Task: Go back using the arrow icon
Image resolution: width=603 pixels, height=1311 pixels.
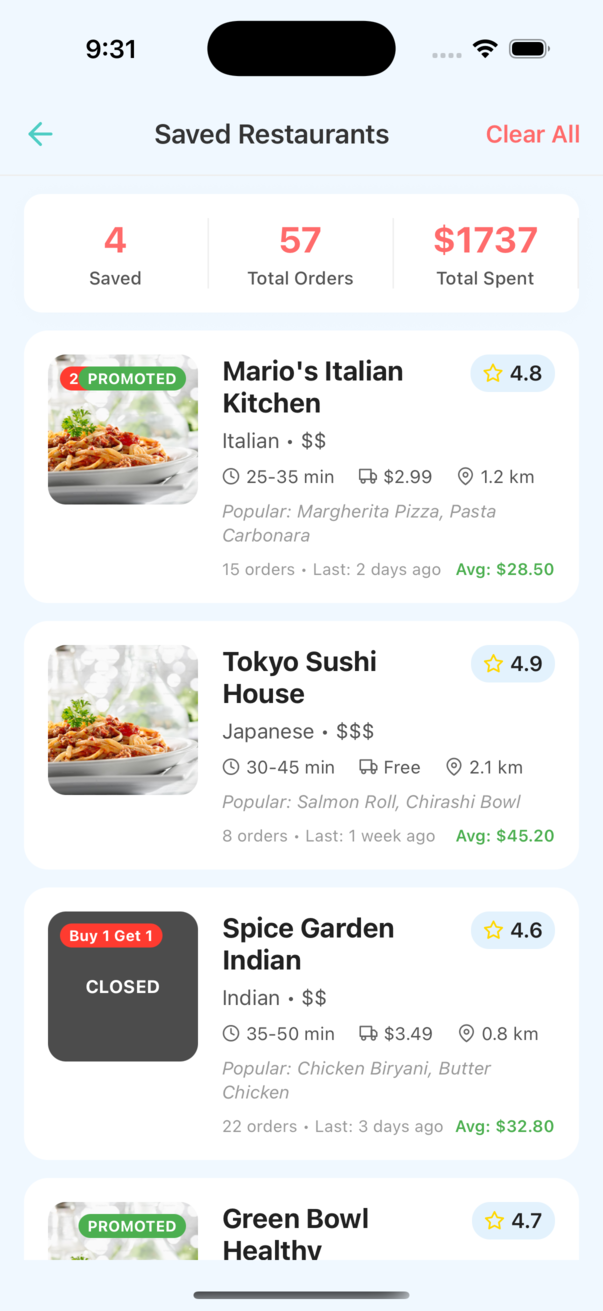Action: 40,134
